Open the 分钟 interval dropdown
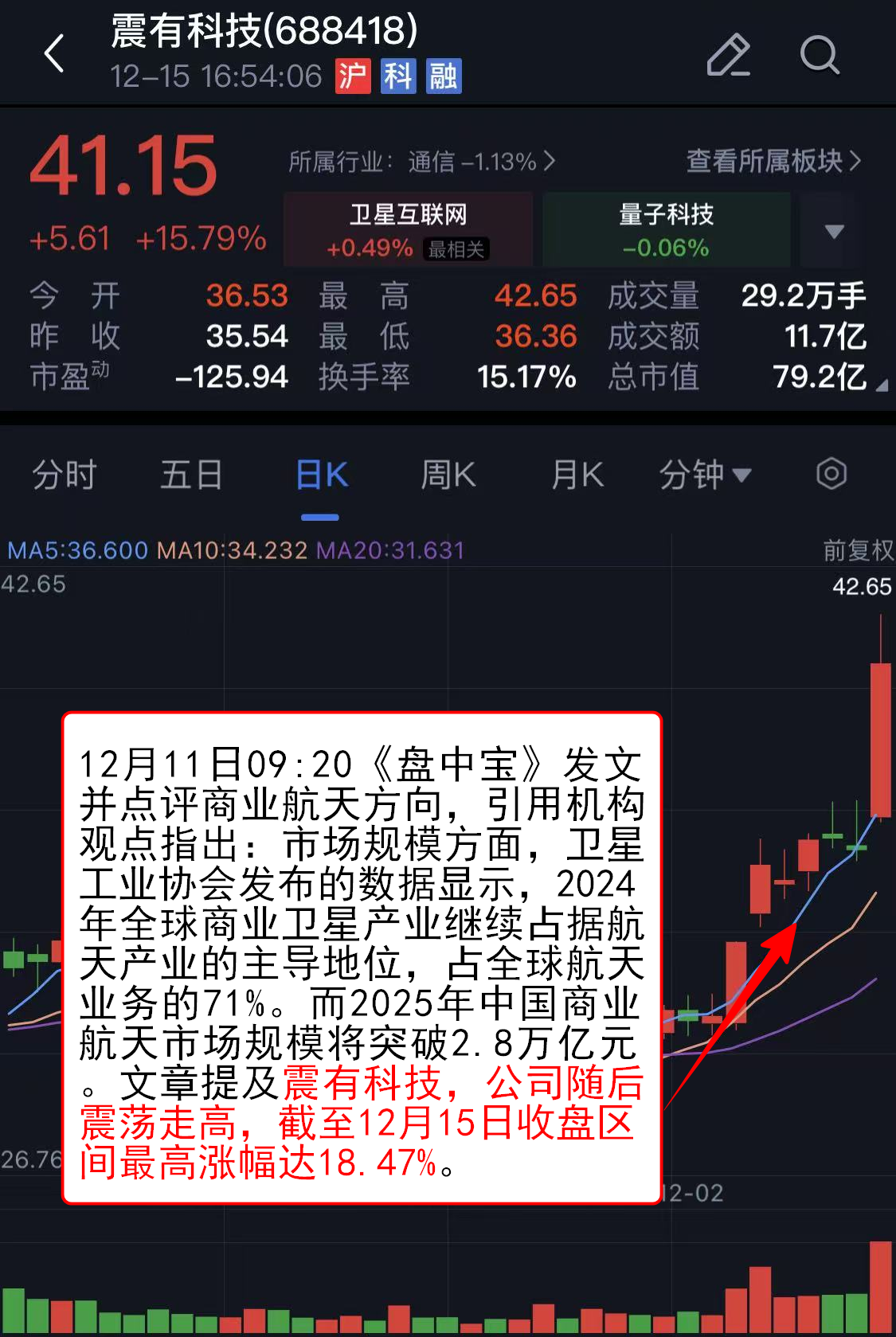 point(704,475)
